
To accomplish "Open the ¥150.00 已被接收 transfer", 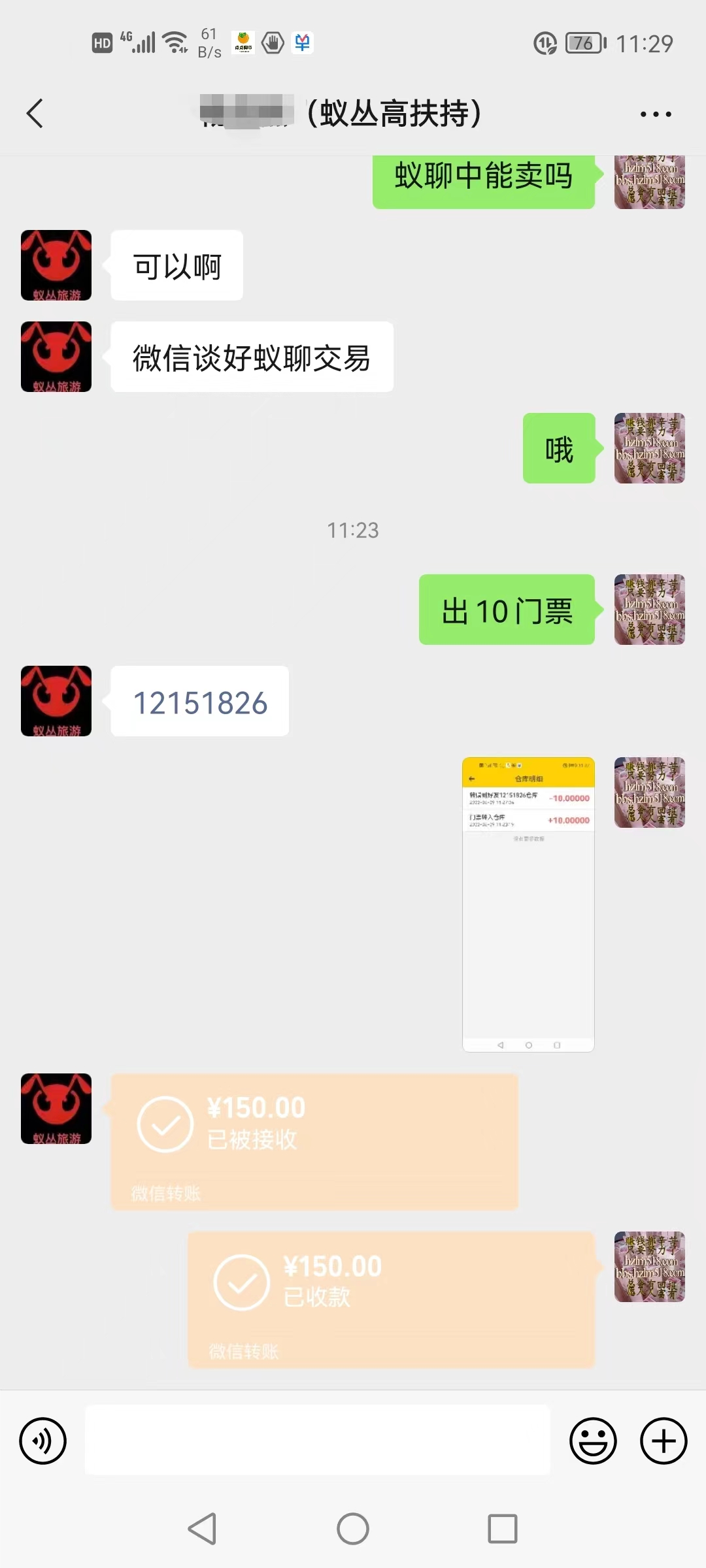I will coord(314,1141).
